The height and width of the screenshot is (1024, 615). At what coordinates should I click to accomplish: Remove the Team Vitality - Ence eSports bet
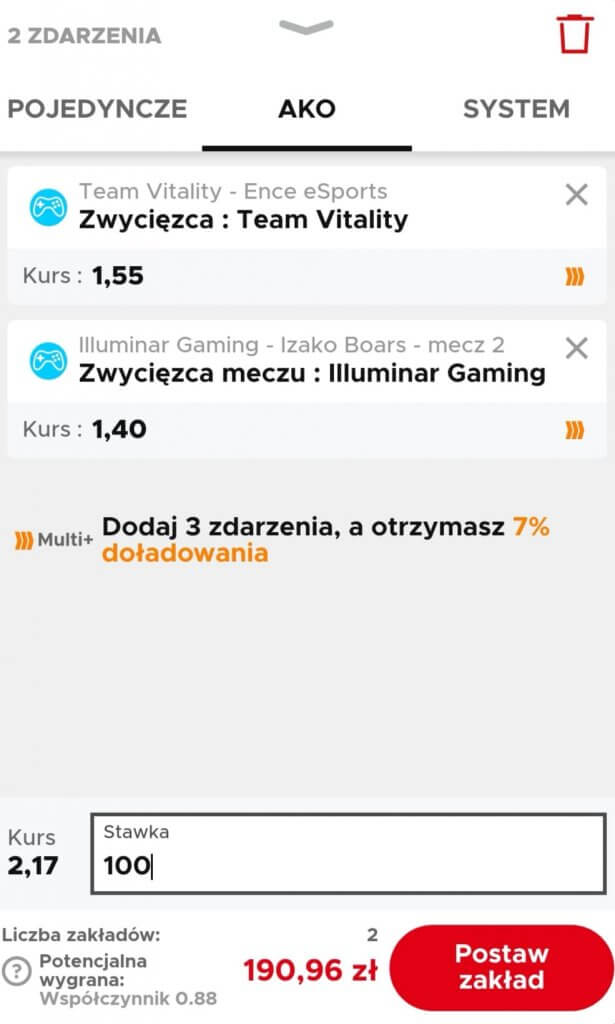576,195
